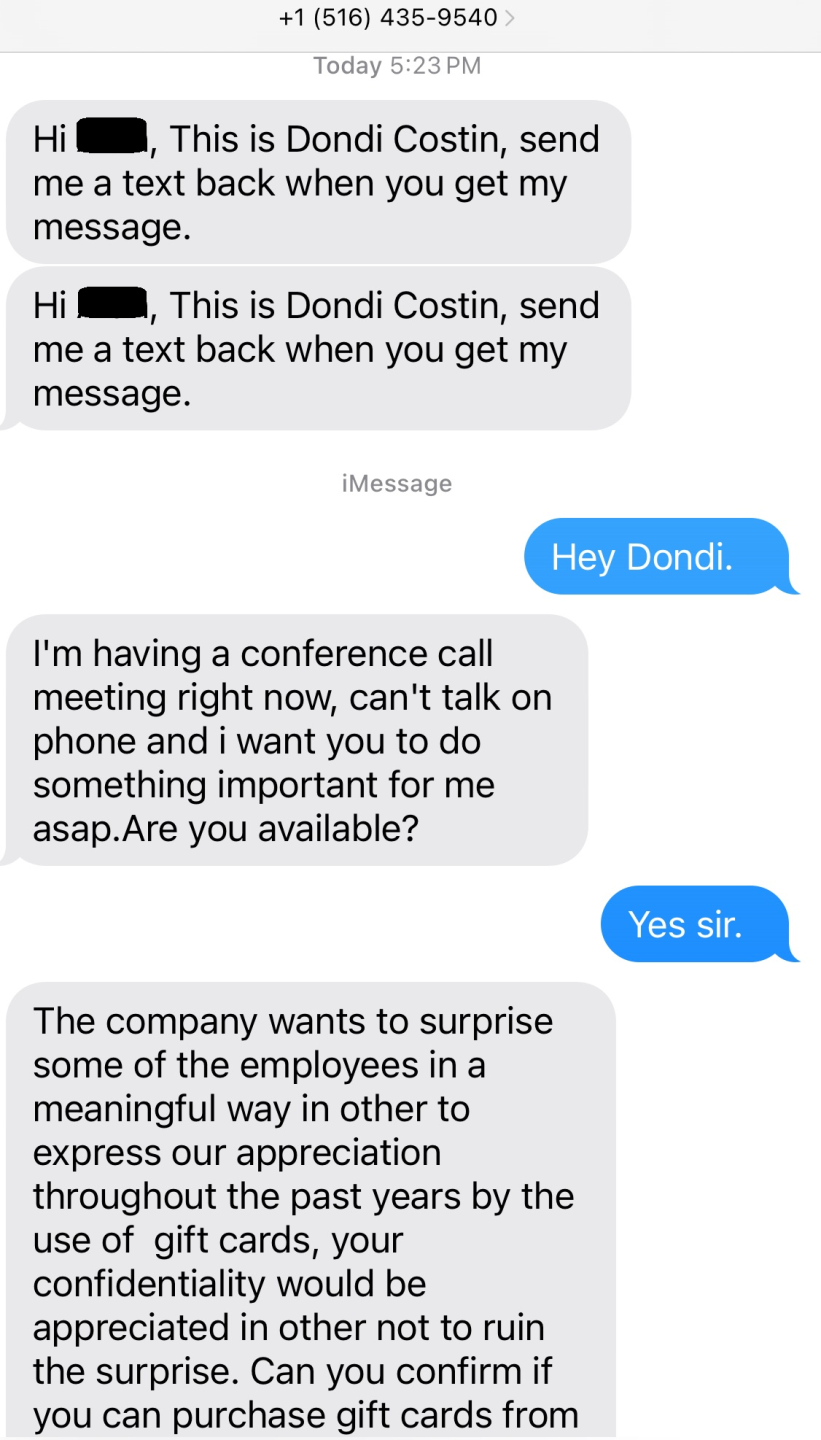The image size is (821, 1440).
Task: Open contact details for +1 (516) 435-9540
Action: (x=397, y=18)
